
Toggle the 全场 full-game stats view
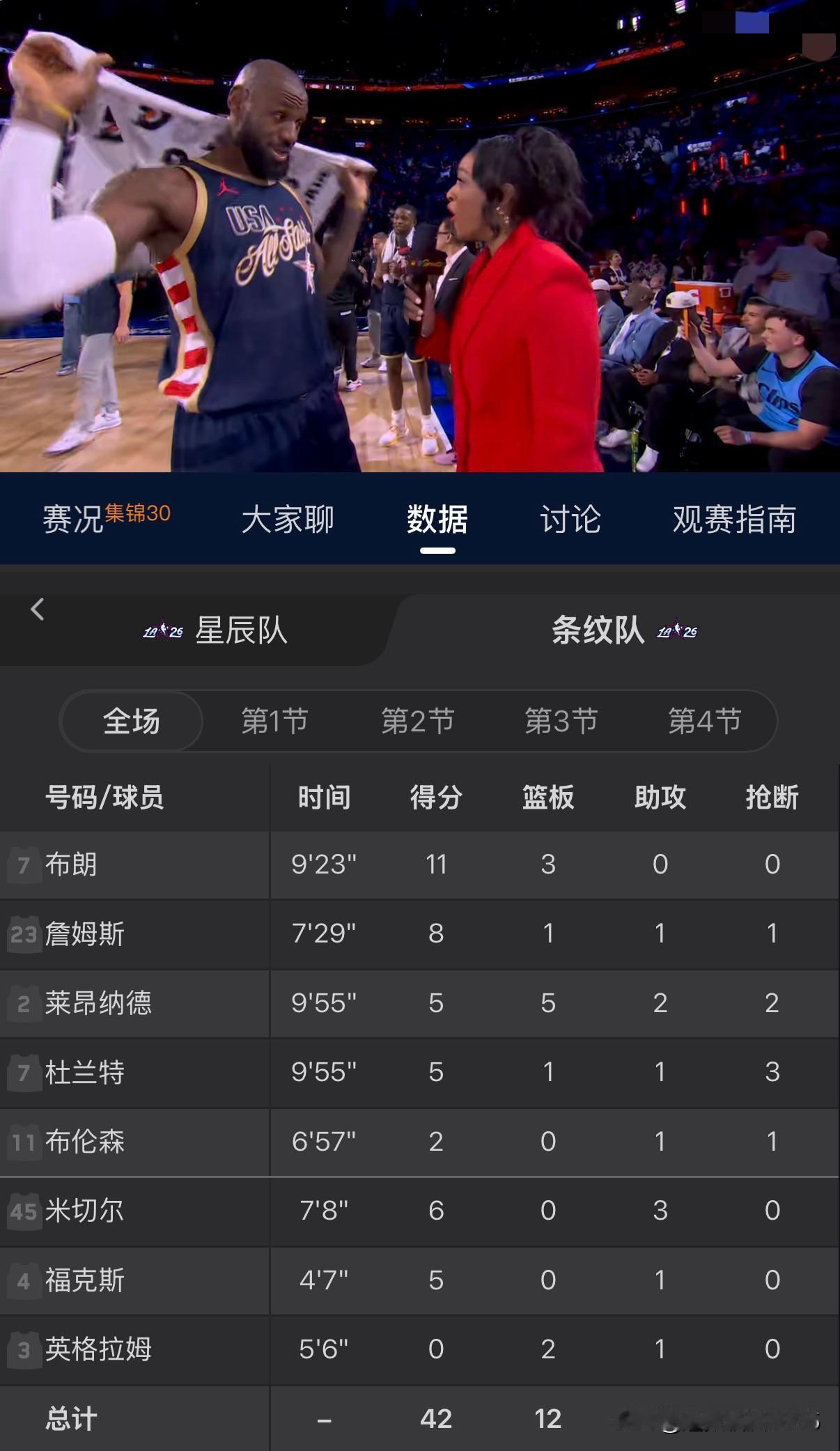(x=131, y=722)
